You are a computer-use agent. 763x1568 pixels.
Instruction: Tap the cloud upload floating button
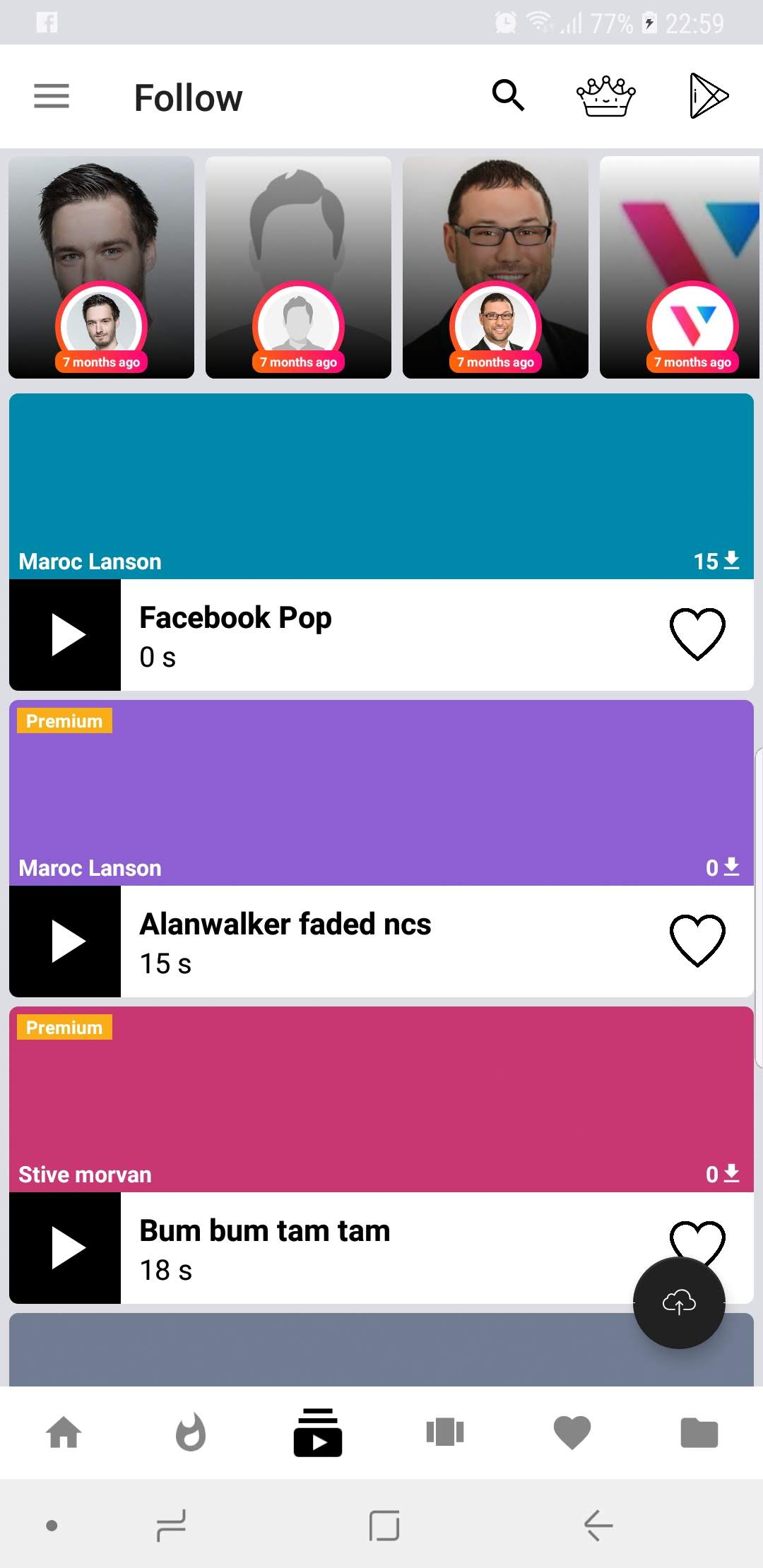[x=679, y=1302]
